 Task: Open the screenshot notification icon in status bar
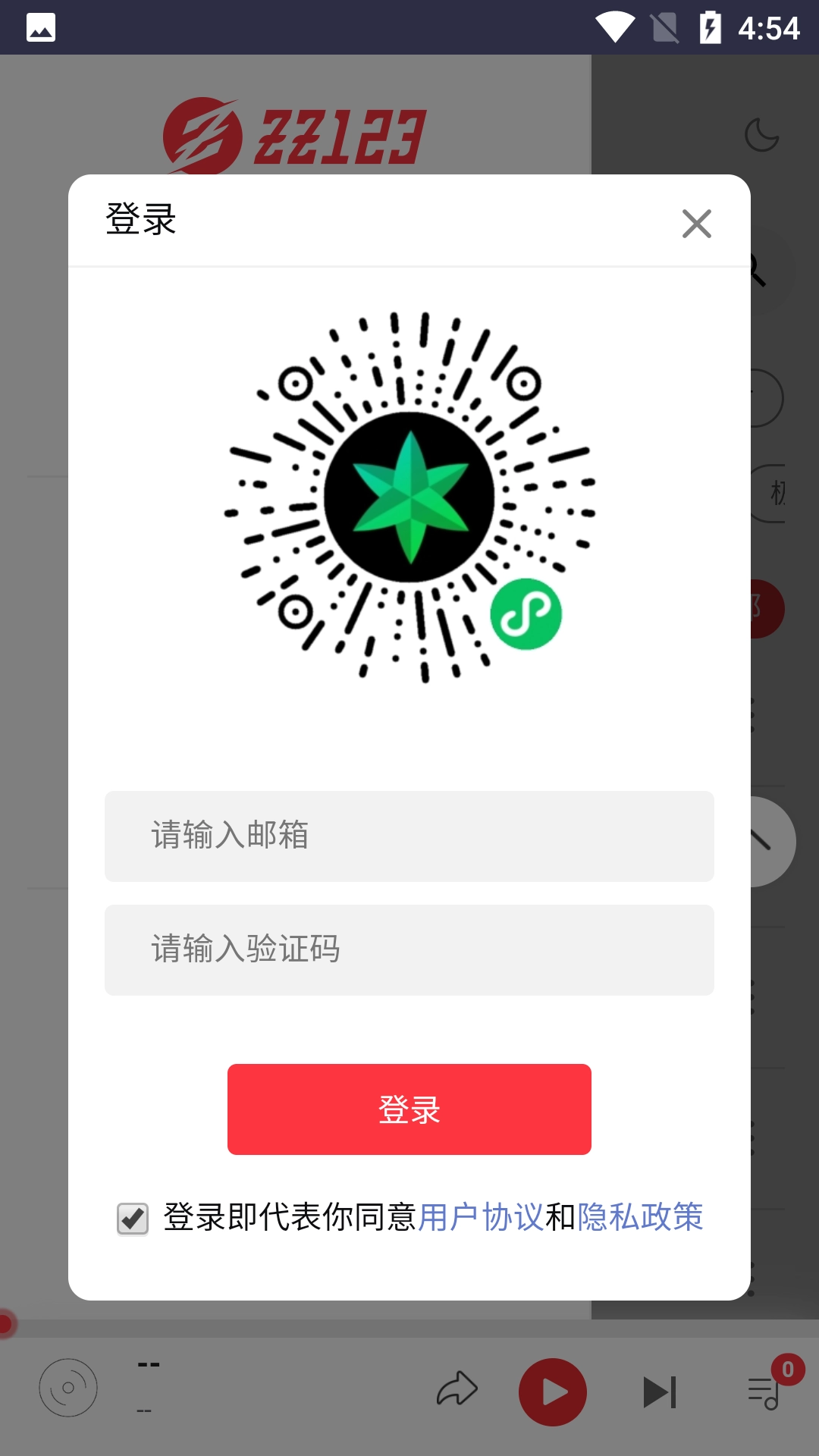[39, 28]
